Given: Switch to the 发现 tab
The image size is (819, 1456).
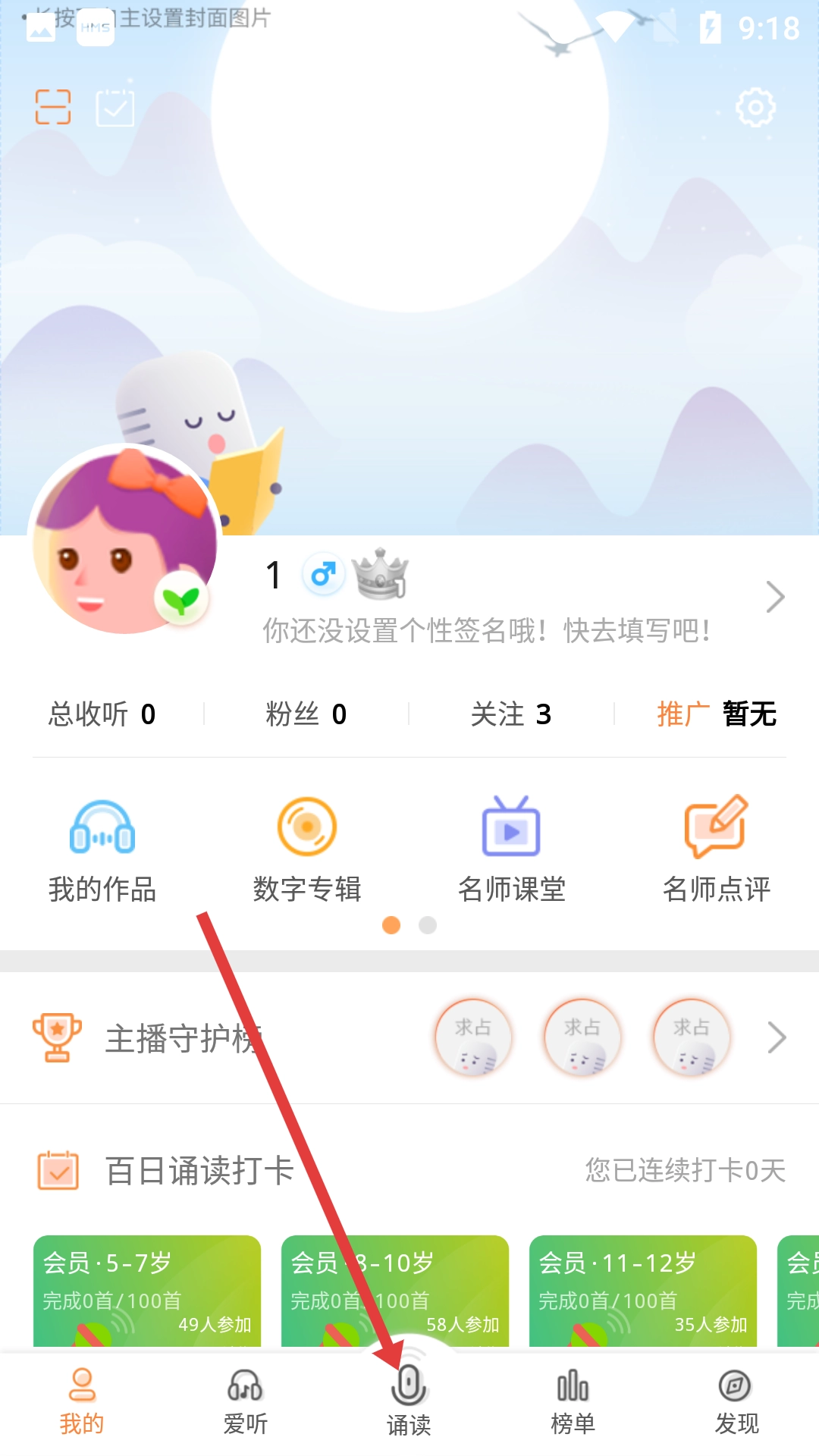Looking at the screenshot, I should pos(736,1401).
